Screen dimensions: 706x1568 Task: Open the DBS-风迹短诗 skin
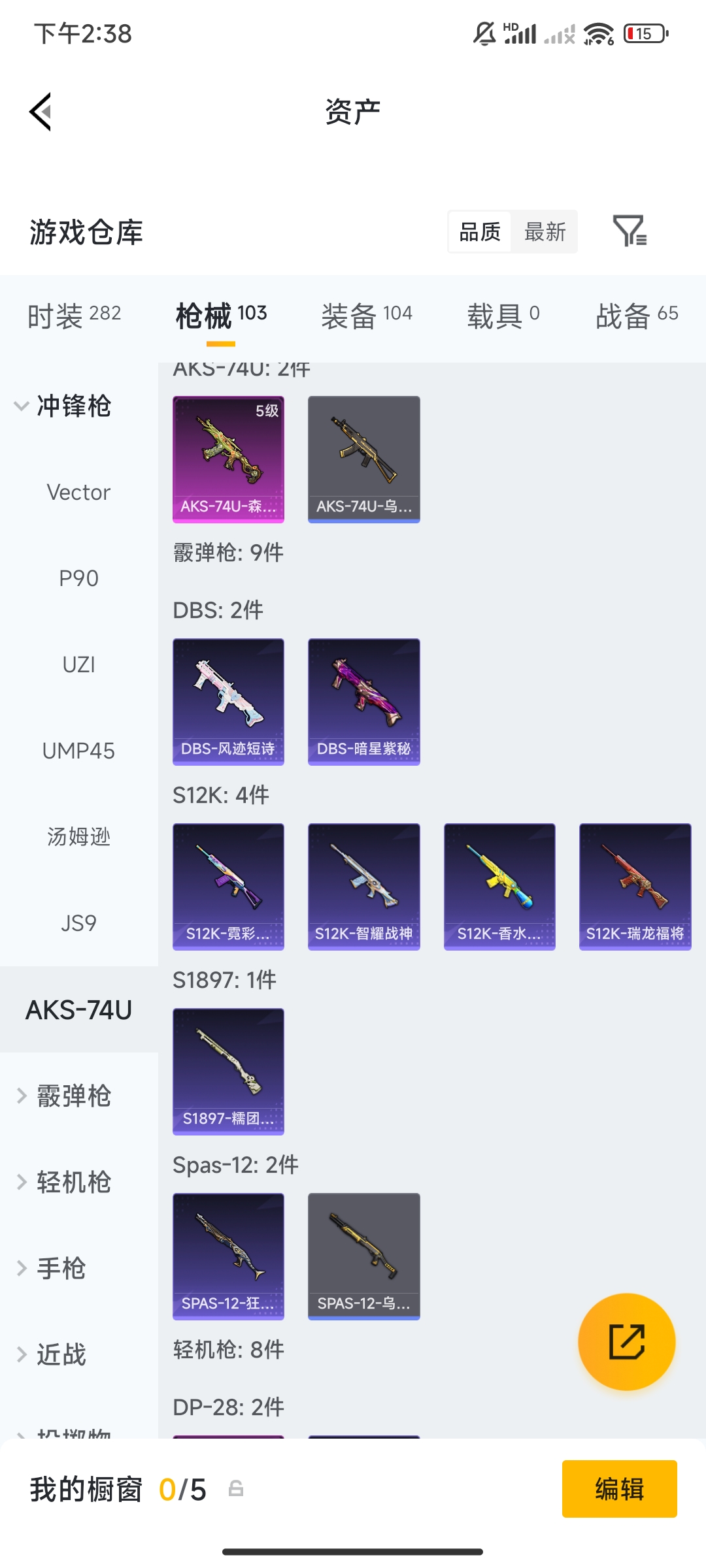[x=228, y=701]
